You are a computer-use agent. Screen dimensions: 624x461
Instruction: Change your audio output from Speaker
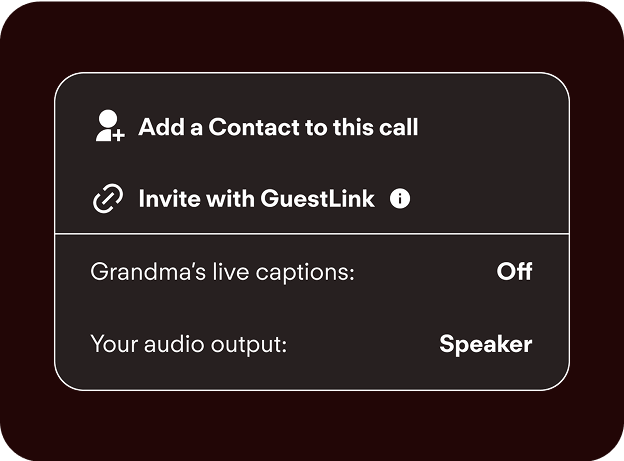[x=485, y=345]
